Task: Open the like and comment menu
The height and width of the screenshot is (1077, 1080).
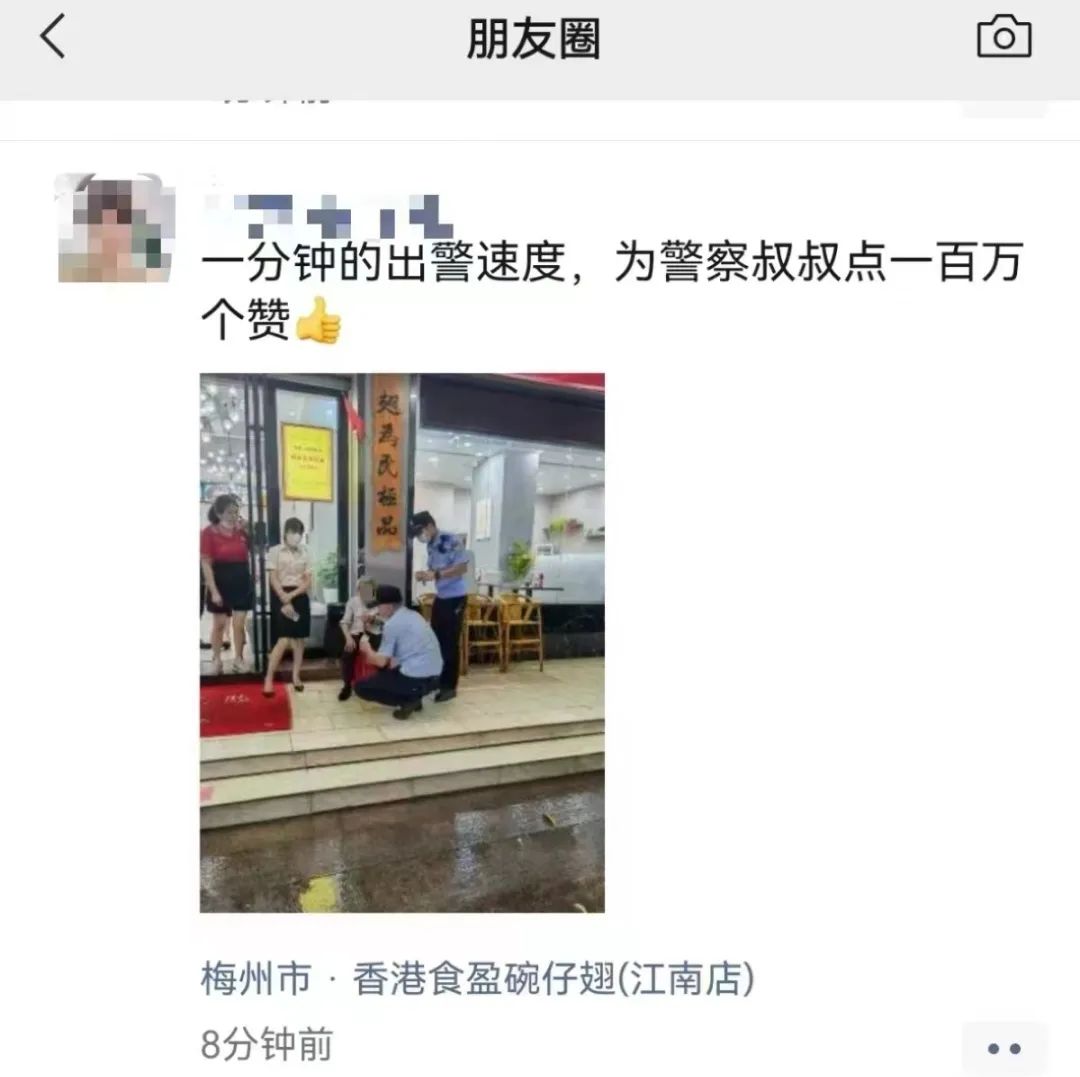Action: point(1003,1048)
